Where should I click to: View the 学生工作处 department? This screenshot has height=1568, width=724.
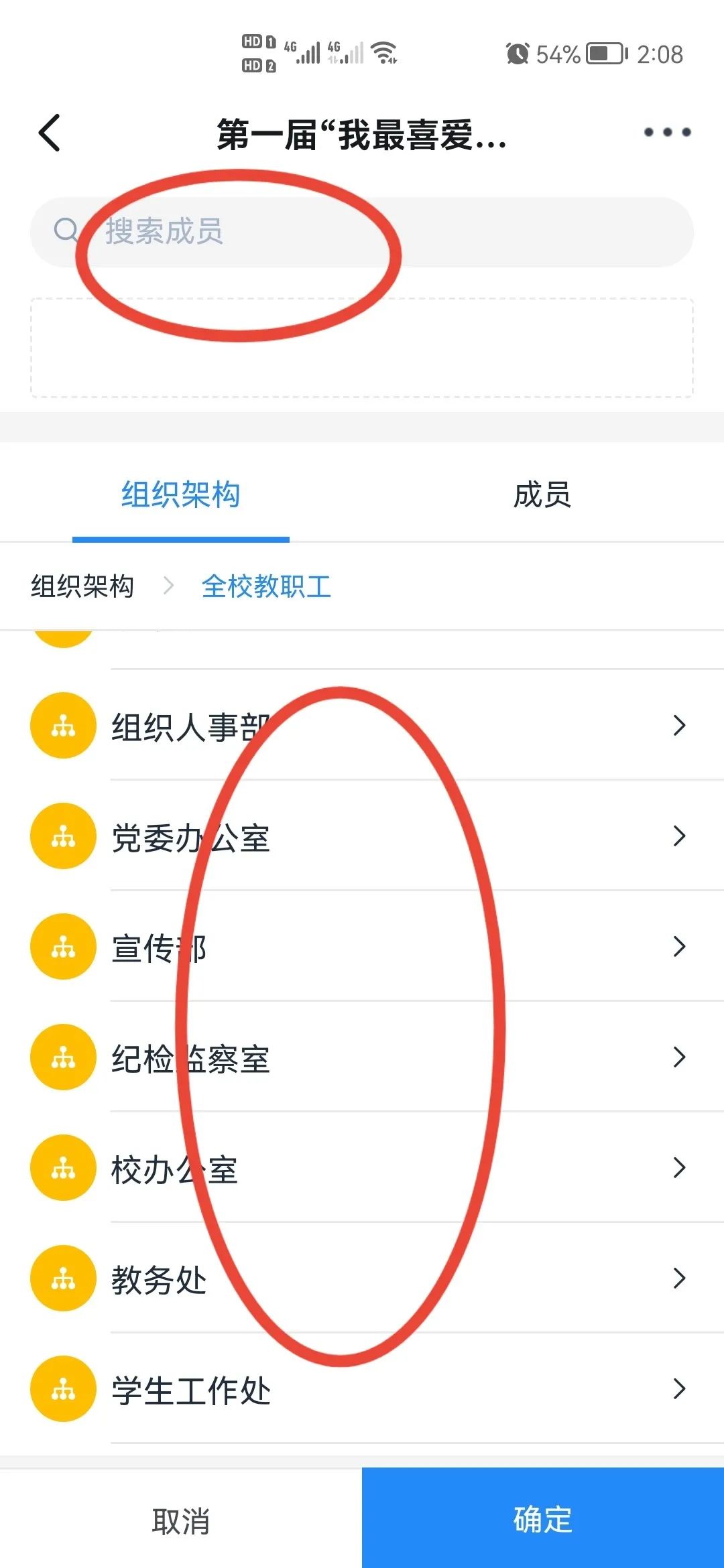click(x=362, y=1390)
